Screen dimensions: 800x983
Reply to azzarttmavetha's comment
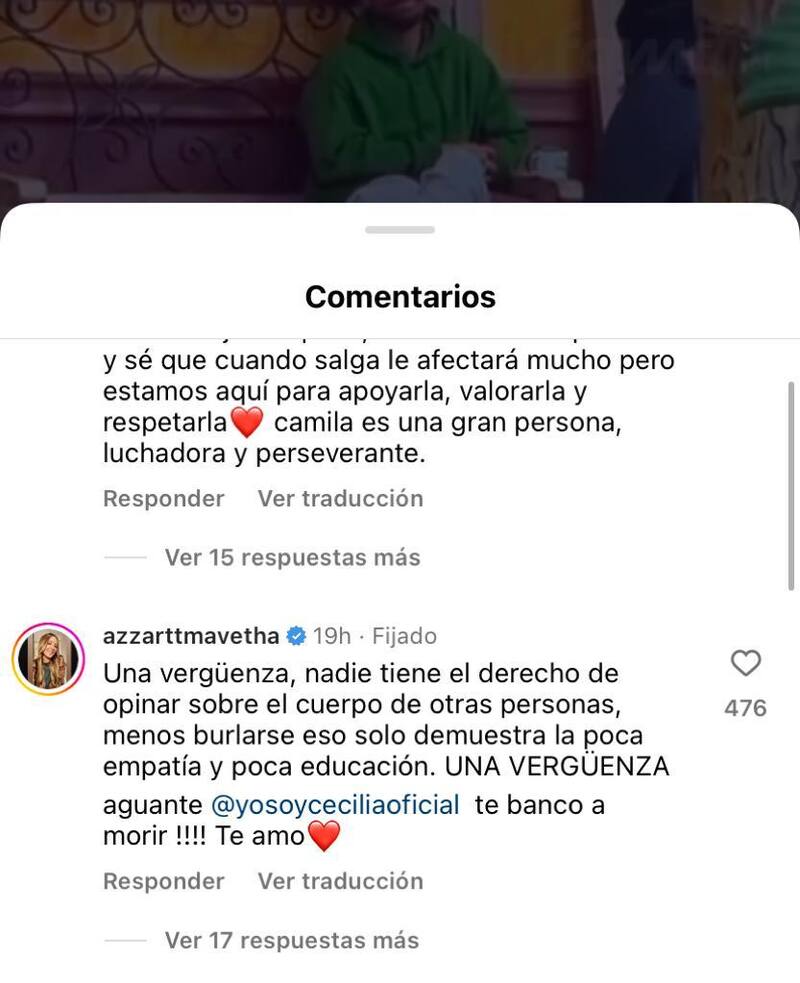coord(163,881)
